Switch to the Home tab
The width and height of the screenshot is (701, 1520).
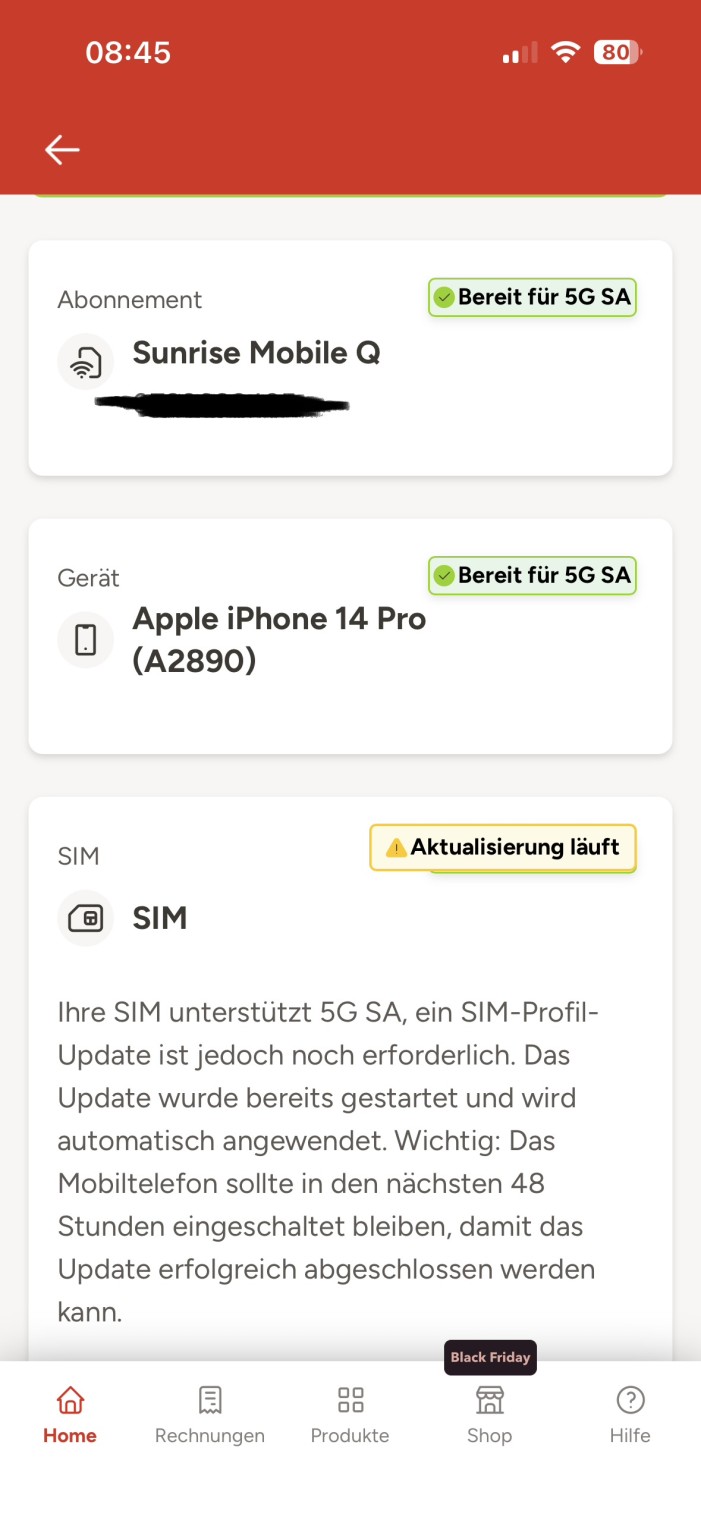[x=70, y=1414]
